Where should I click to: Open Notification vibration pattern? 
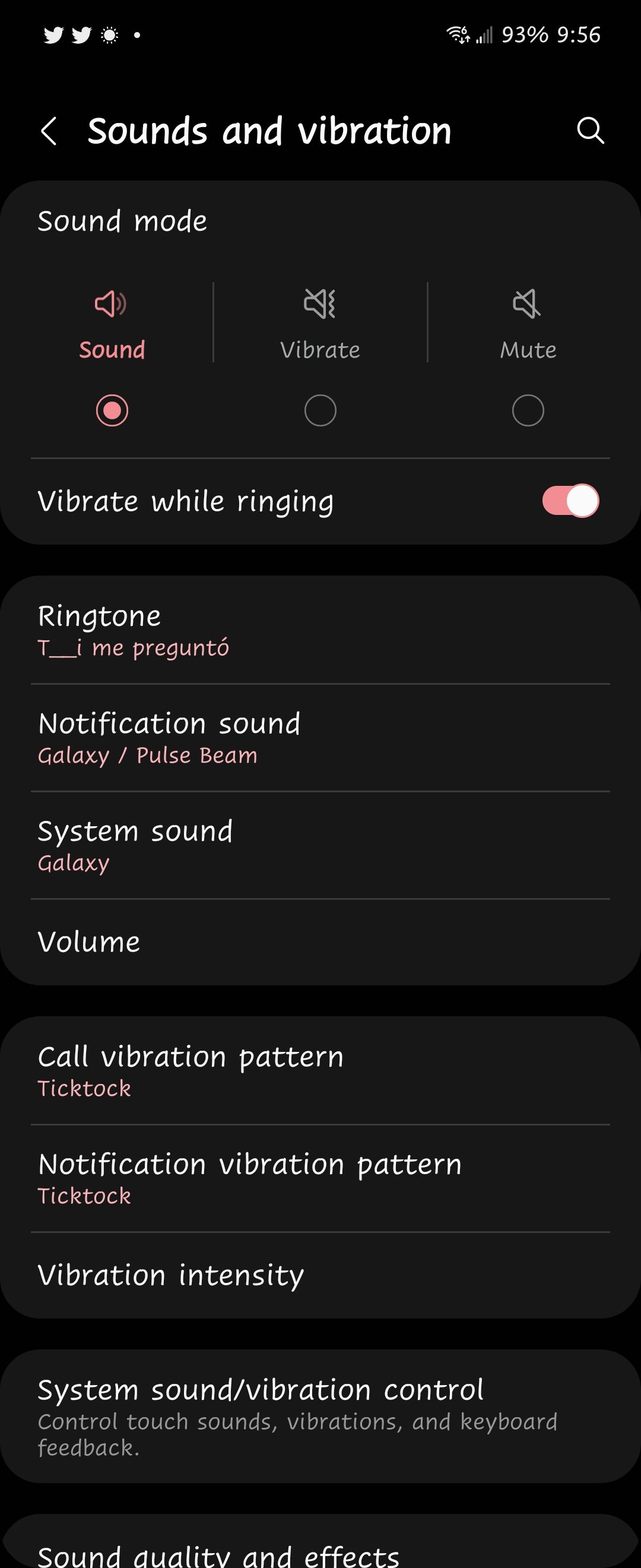[320, 1178]
